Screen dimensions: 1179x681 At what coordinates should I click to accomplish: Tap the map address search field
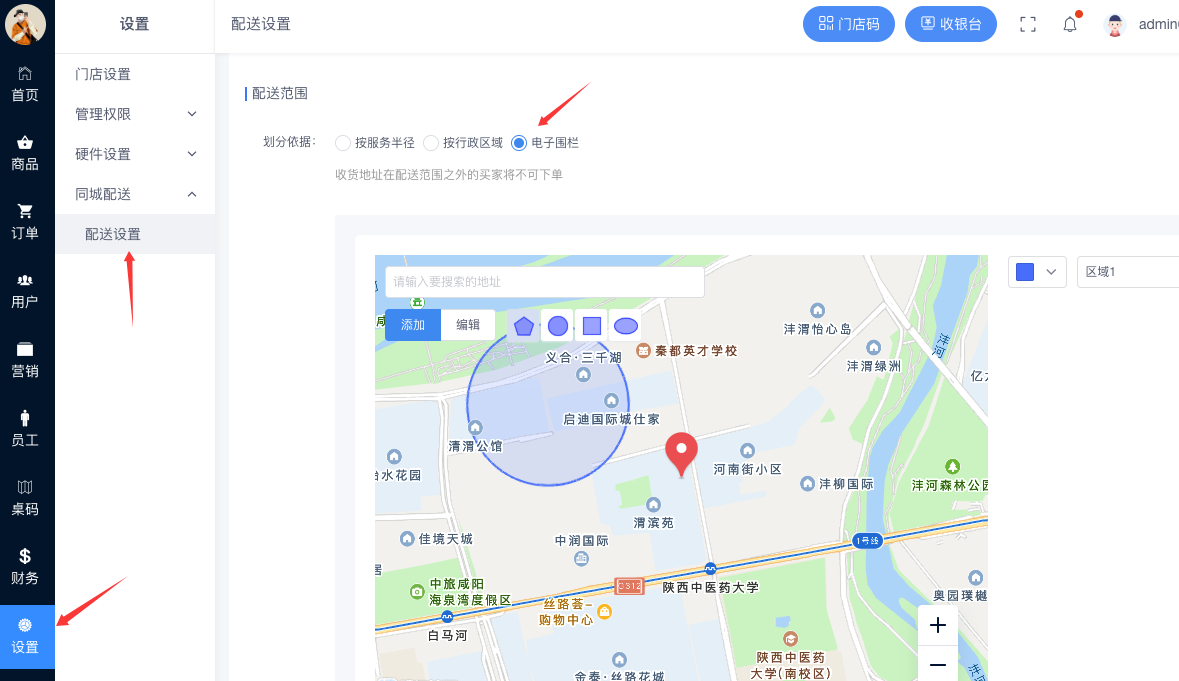(x=544, y=282)
